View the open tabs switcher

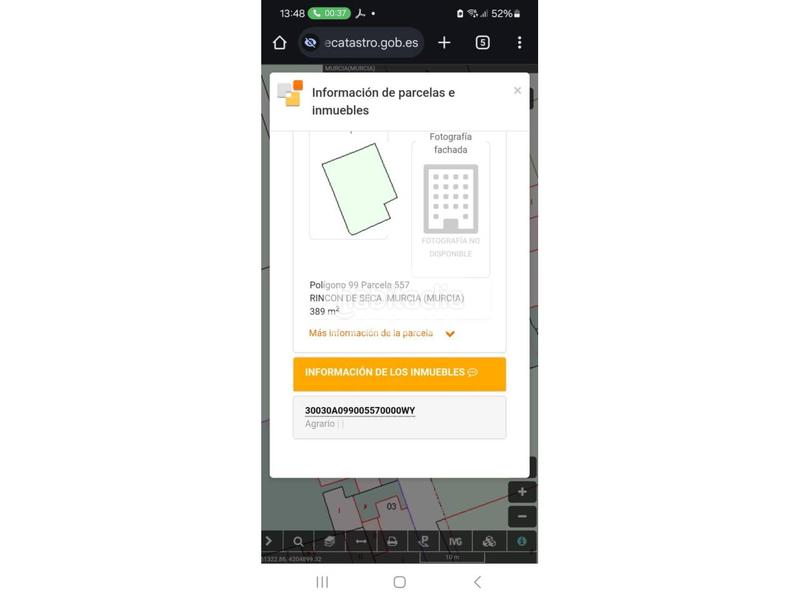click(482, 43)
